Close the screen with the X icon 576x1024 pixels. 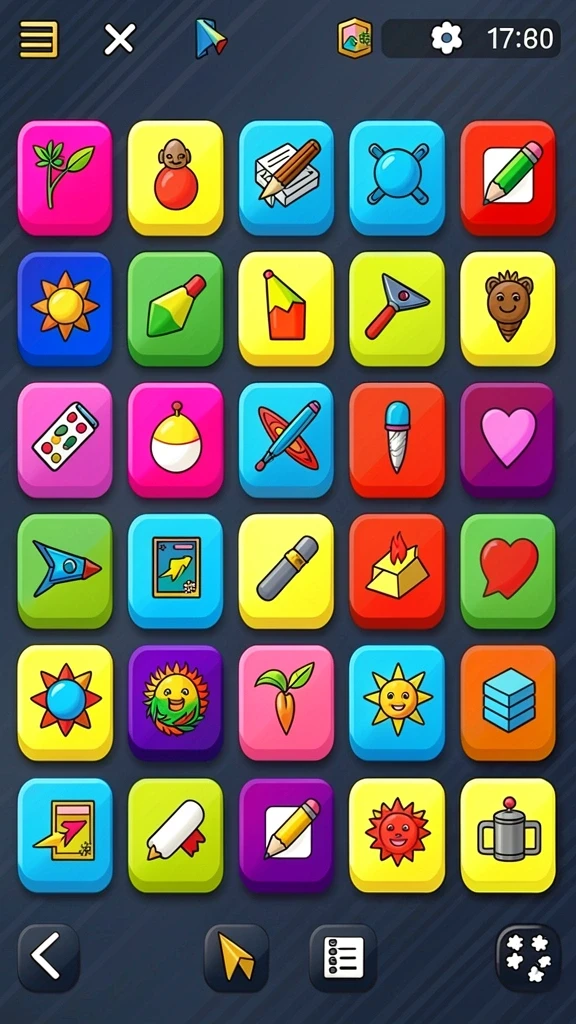tap(120, 39)
